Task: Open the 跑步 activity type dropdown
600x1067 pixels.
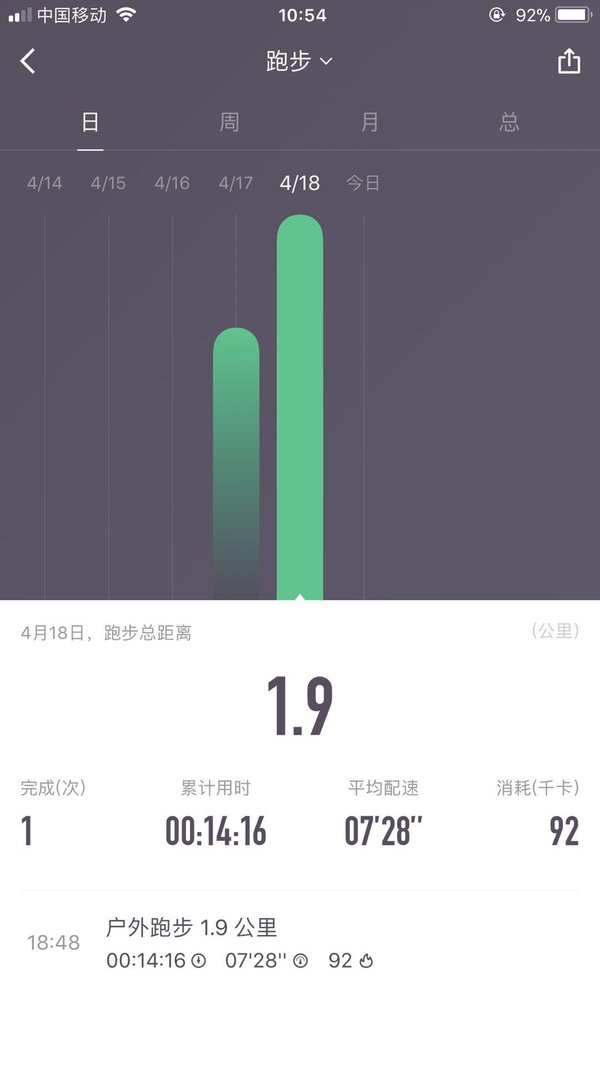Action: click(x=299, y=61)
